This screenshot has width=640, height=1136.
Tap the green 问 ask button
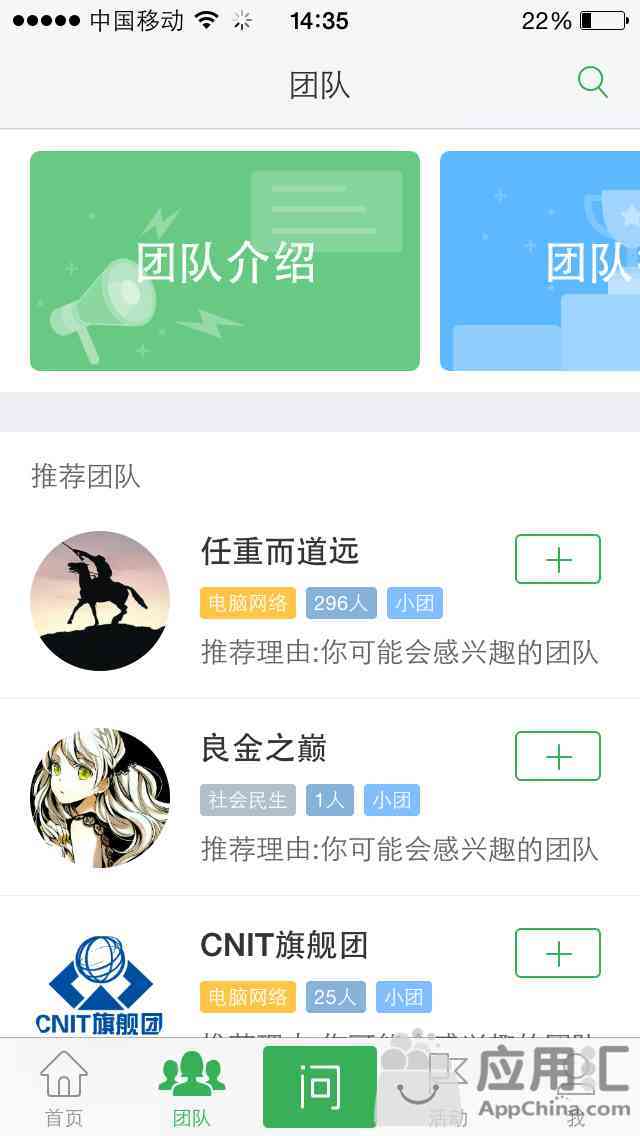click(320, 1087)
